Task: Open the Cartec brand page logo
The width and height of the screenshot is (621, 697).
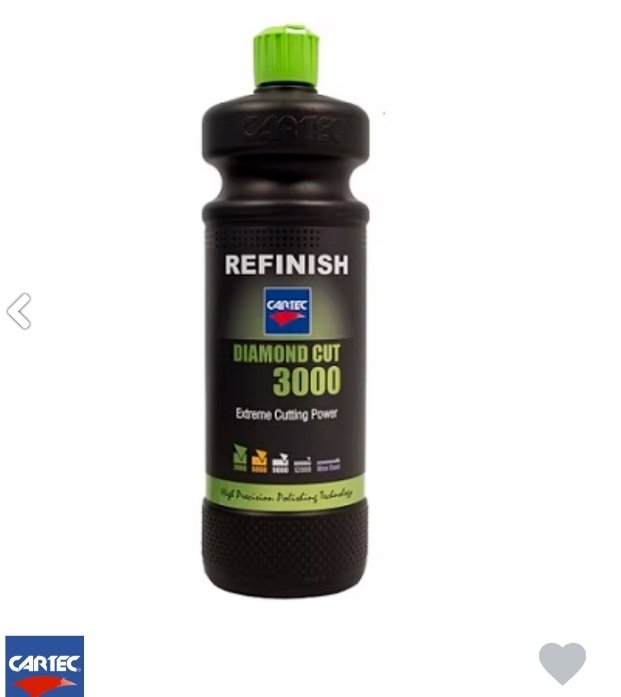Action: [x=44, y=666]
